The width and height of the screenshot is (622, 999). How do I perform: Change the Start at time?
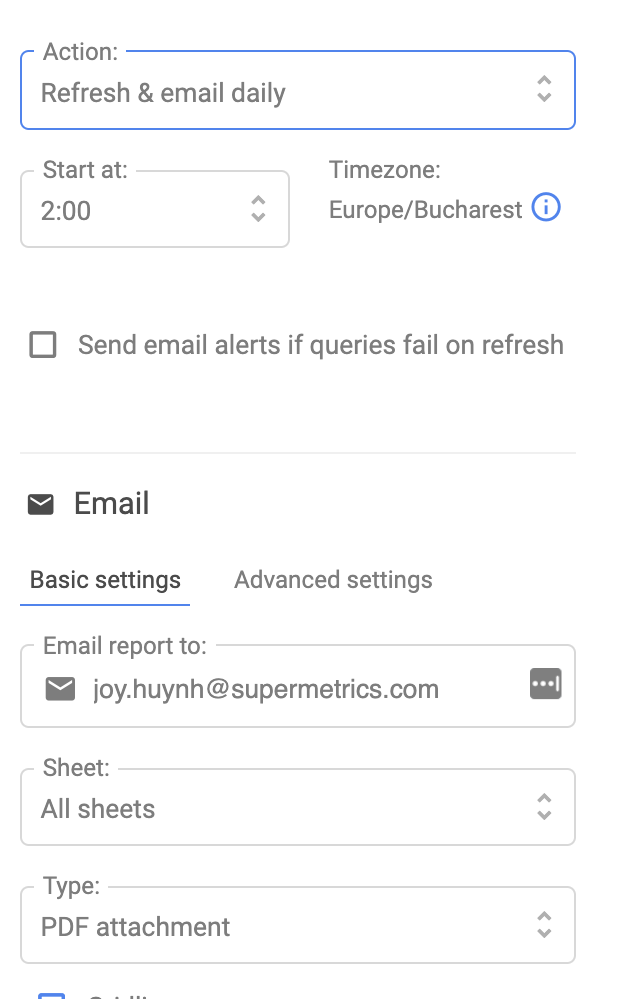155,209
